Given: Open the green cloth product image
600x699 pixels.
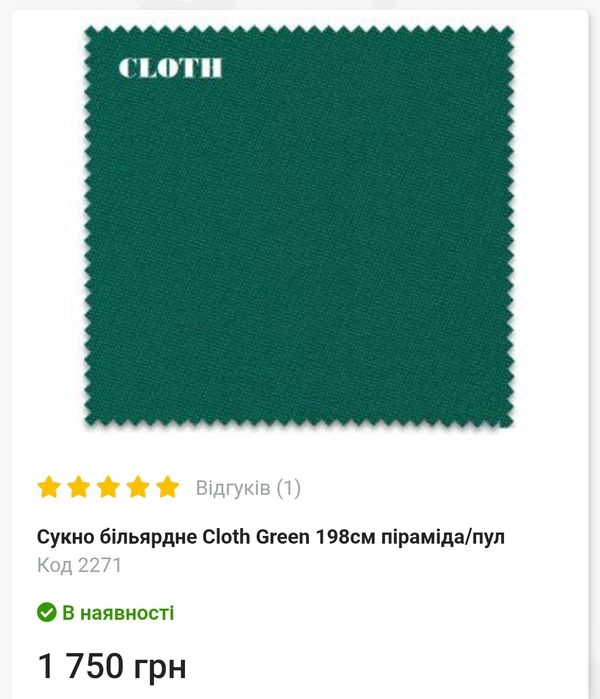Looking at the screenshot, I should [x=298, y=227].
